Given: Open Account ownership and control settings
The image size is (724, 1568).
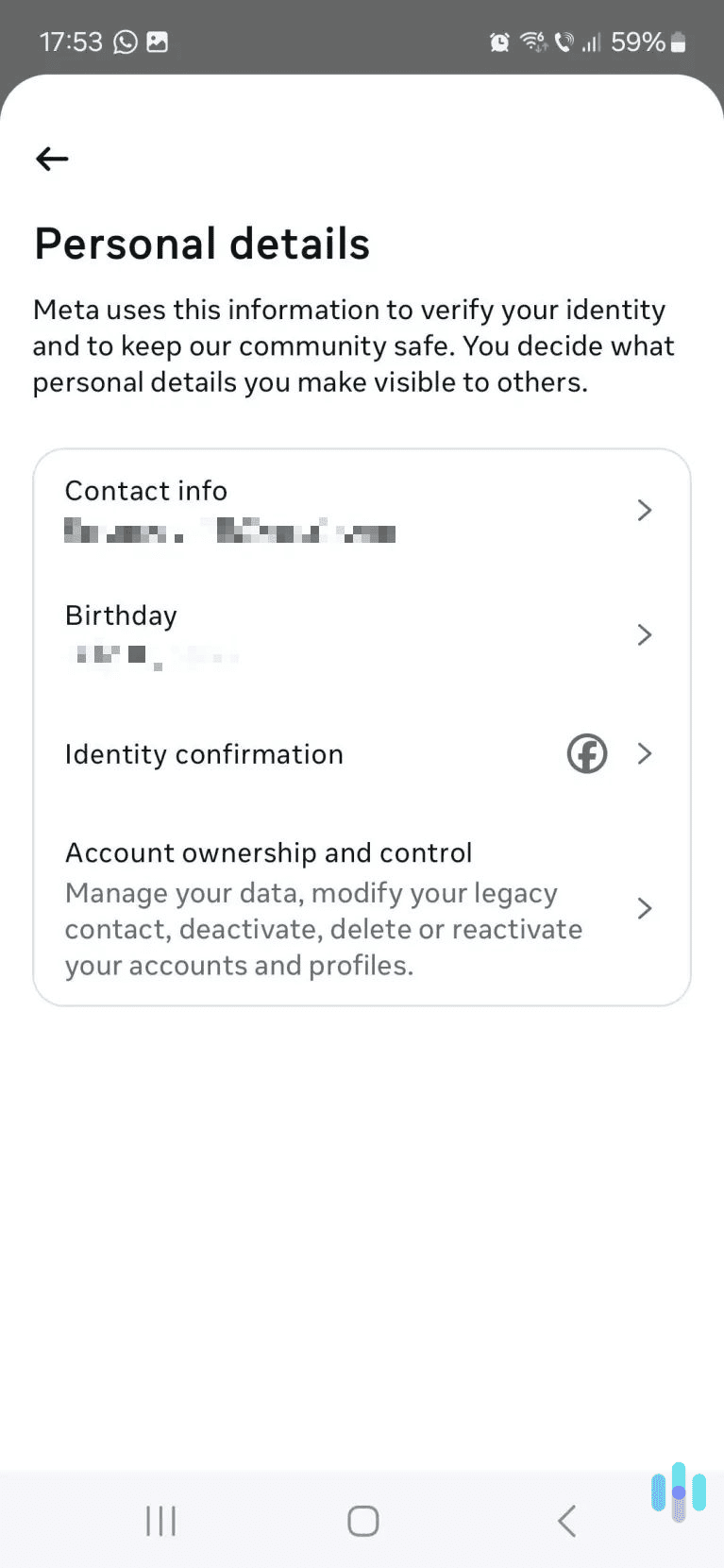Looking at the screenshot, I should coord(362,906).
